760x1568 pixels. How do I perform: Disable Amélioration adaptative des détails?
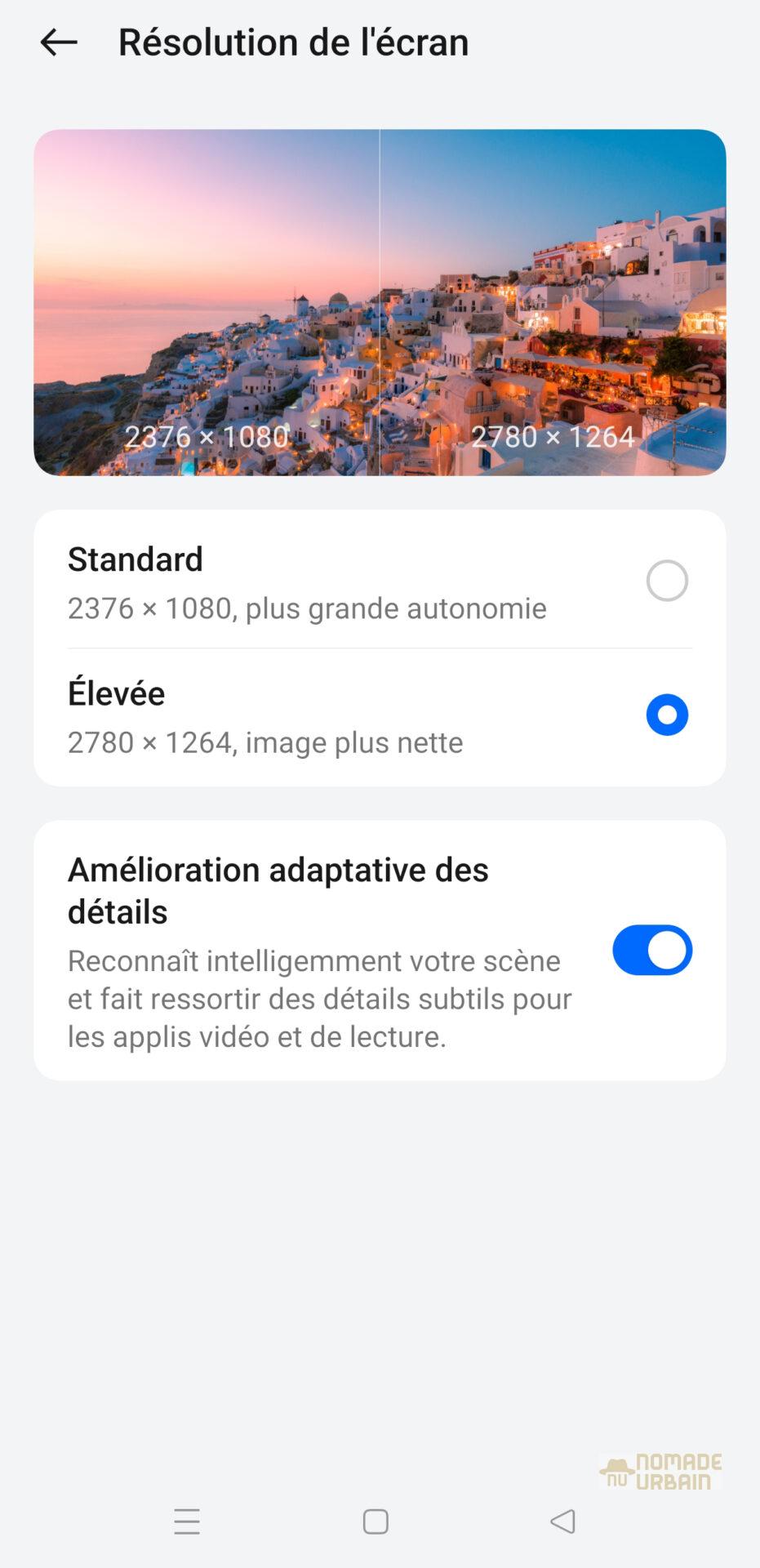[x=651, y=950]
